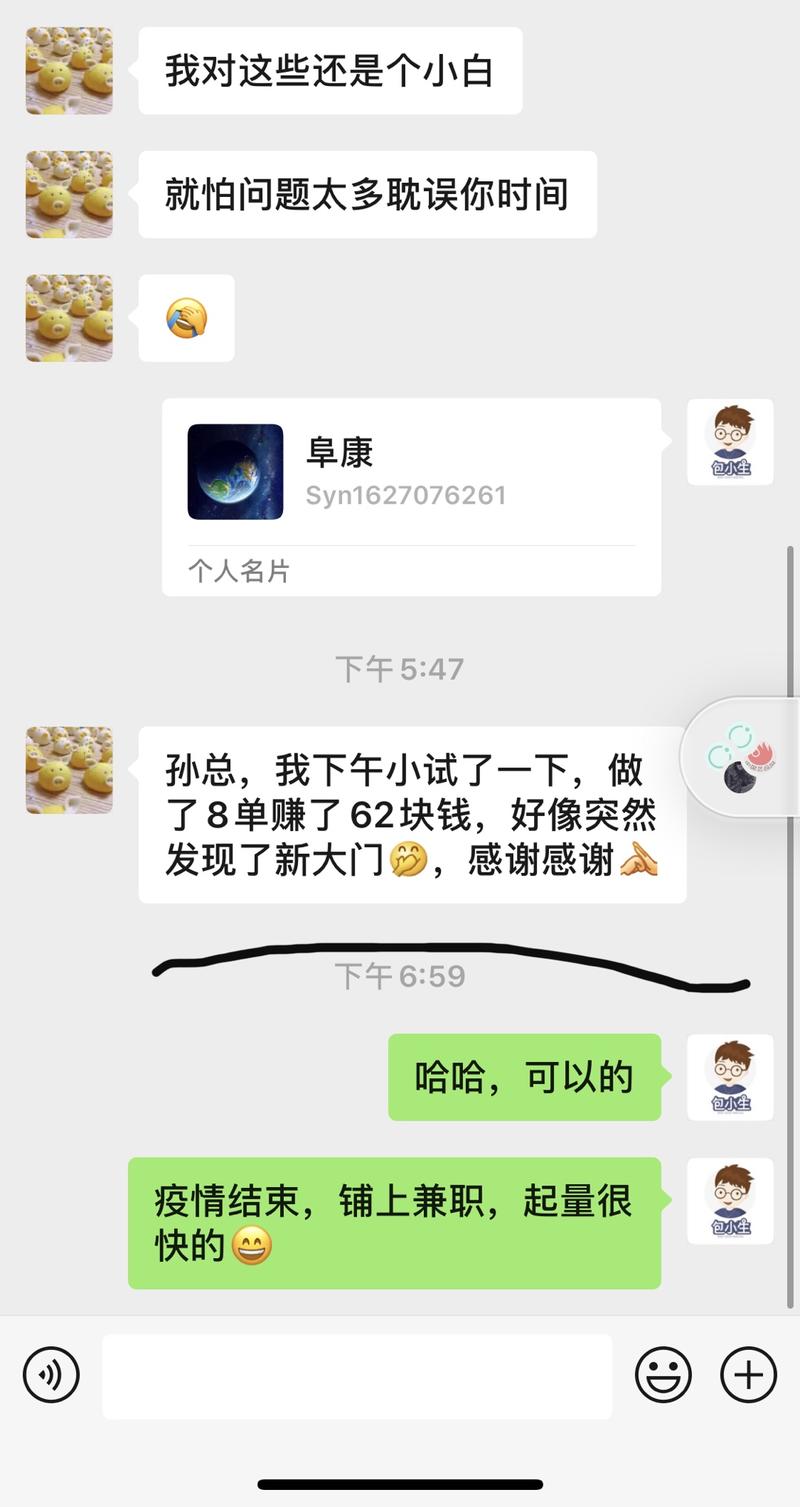Tap the voice input icon
Image resolution: width=800 pixels, height=1507 pixels.
[50, 1375]
